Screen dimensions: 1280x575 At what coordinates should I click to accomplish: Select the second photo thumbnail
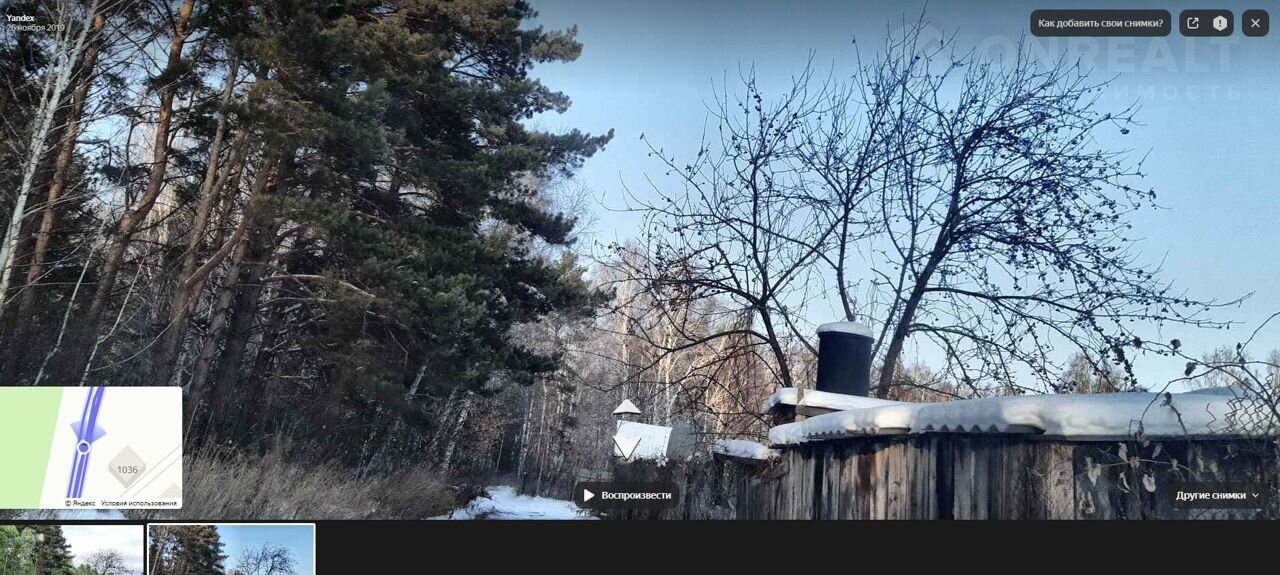click(x=231, y=549)
